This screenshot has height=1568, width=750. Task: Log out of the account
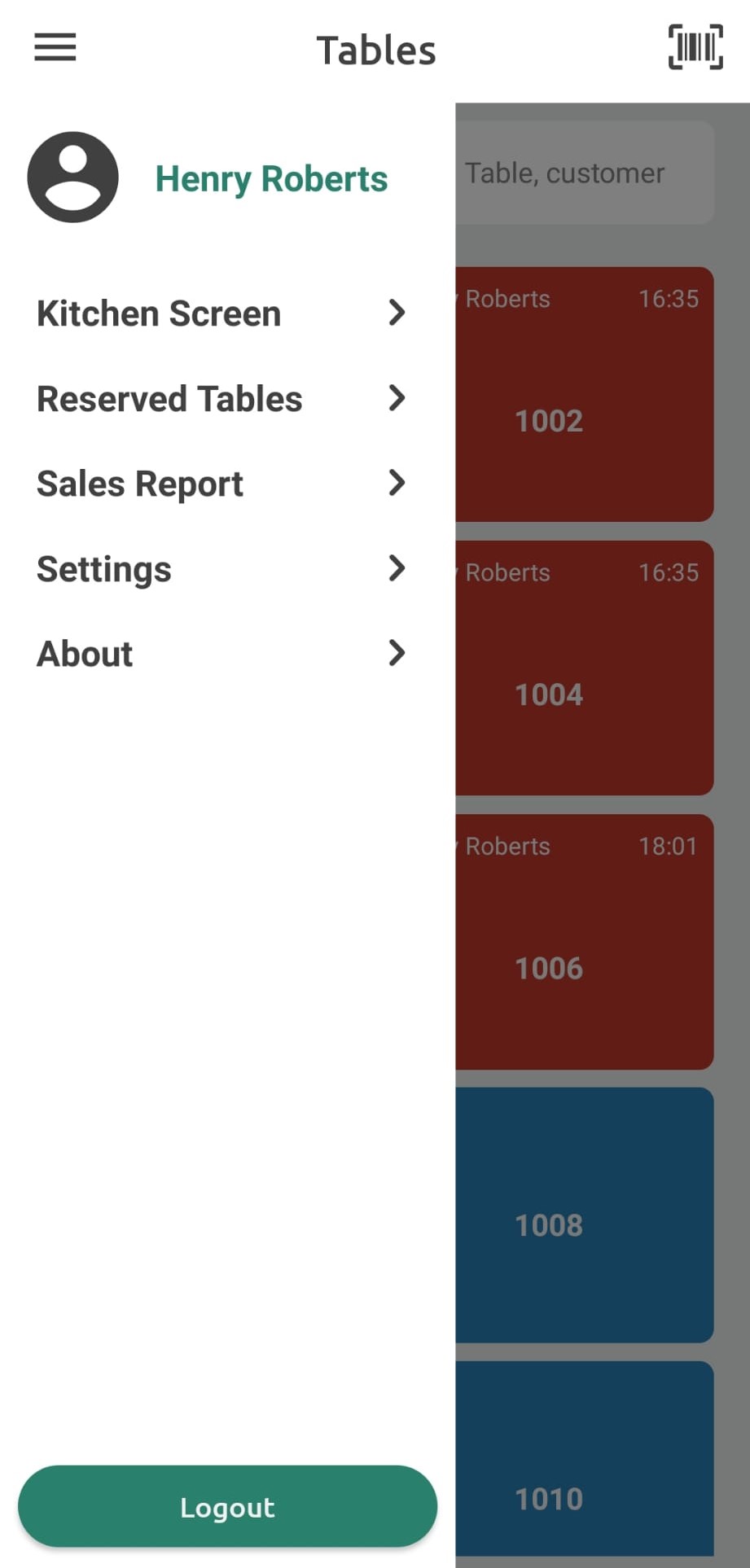[x=227, y=1507]
